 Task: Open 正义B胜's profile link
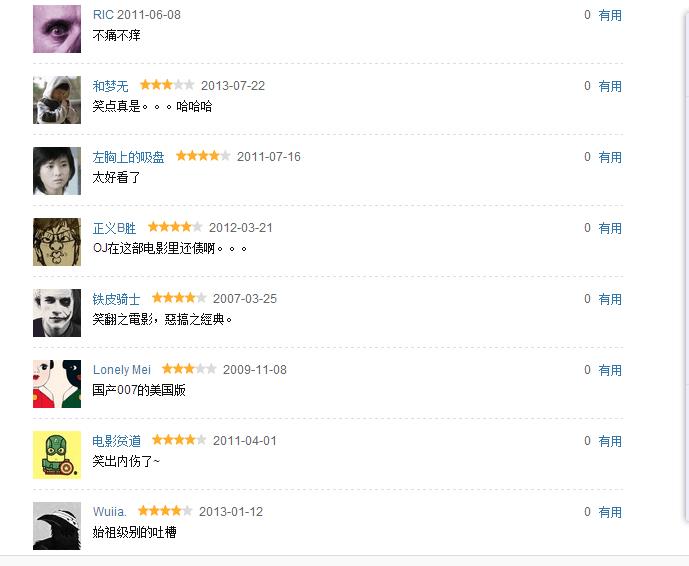point(114,228)
